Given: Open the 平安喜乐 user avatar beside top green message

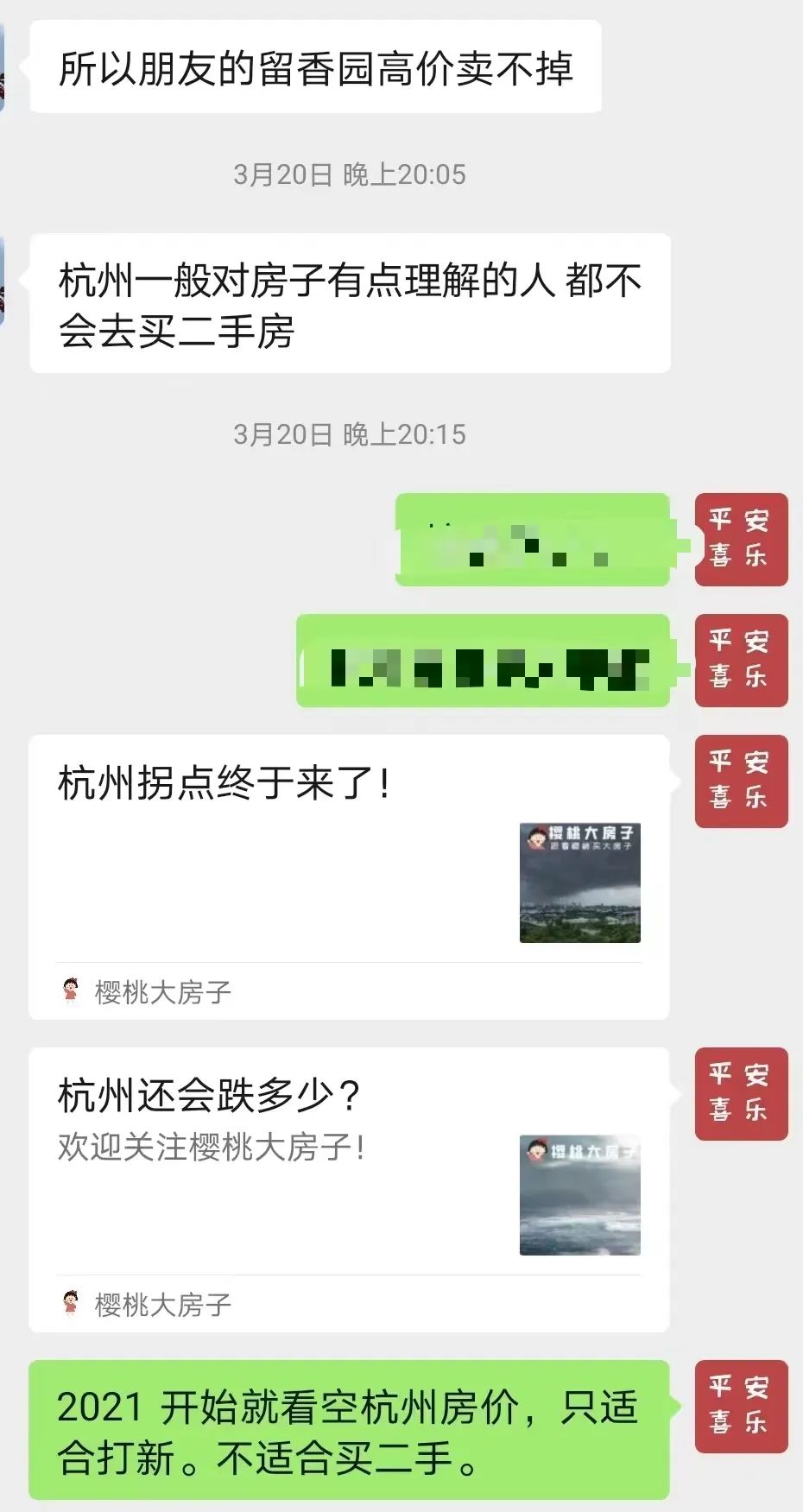Looking at the screenshot, I should [741, 540].
